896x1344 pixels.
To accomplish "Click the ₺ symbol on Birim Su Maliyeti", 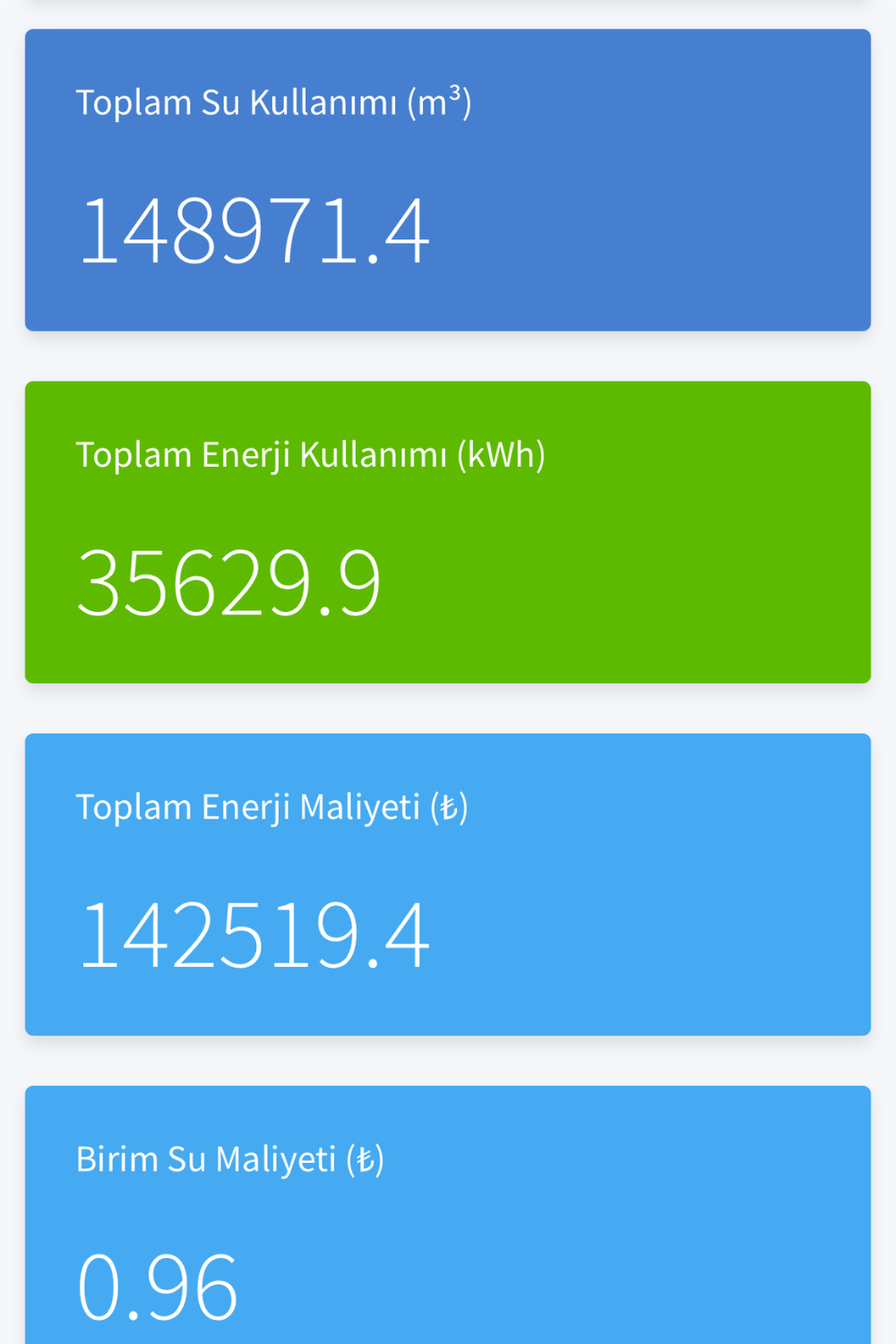I will pos(364,1159).
